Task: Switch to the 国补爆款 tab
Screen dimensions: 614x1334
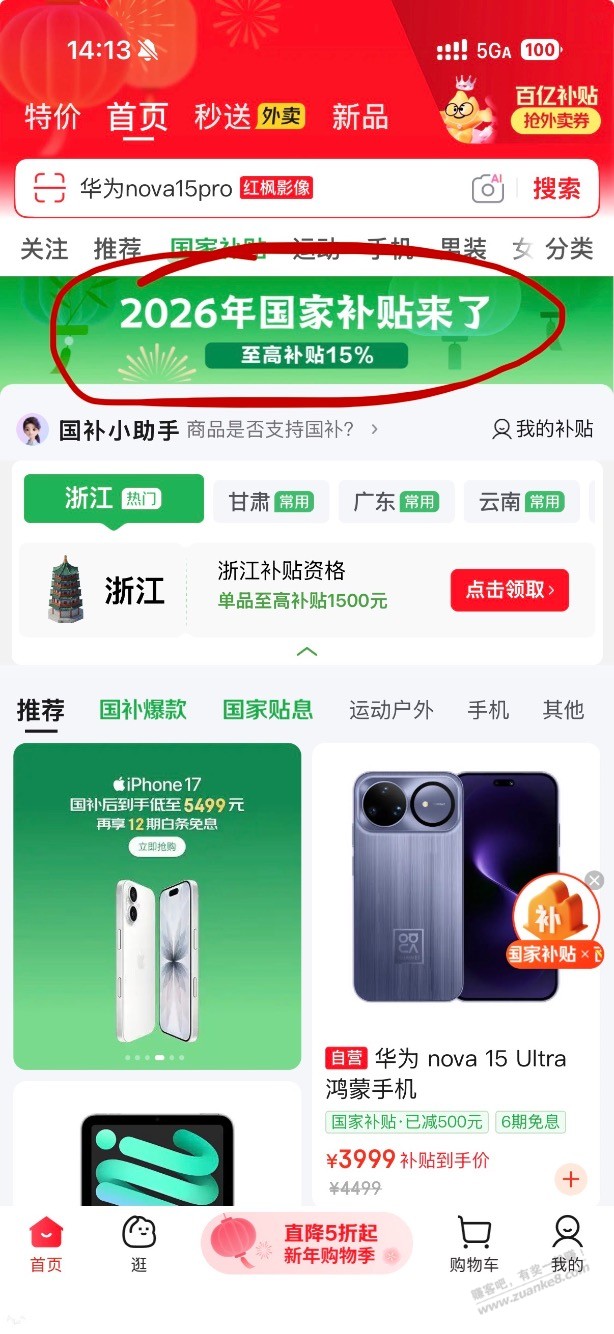Action: [x=143, y=710]
